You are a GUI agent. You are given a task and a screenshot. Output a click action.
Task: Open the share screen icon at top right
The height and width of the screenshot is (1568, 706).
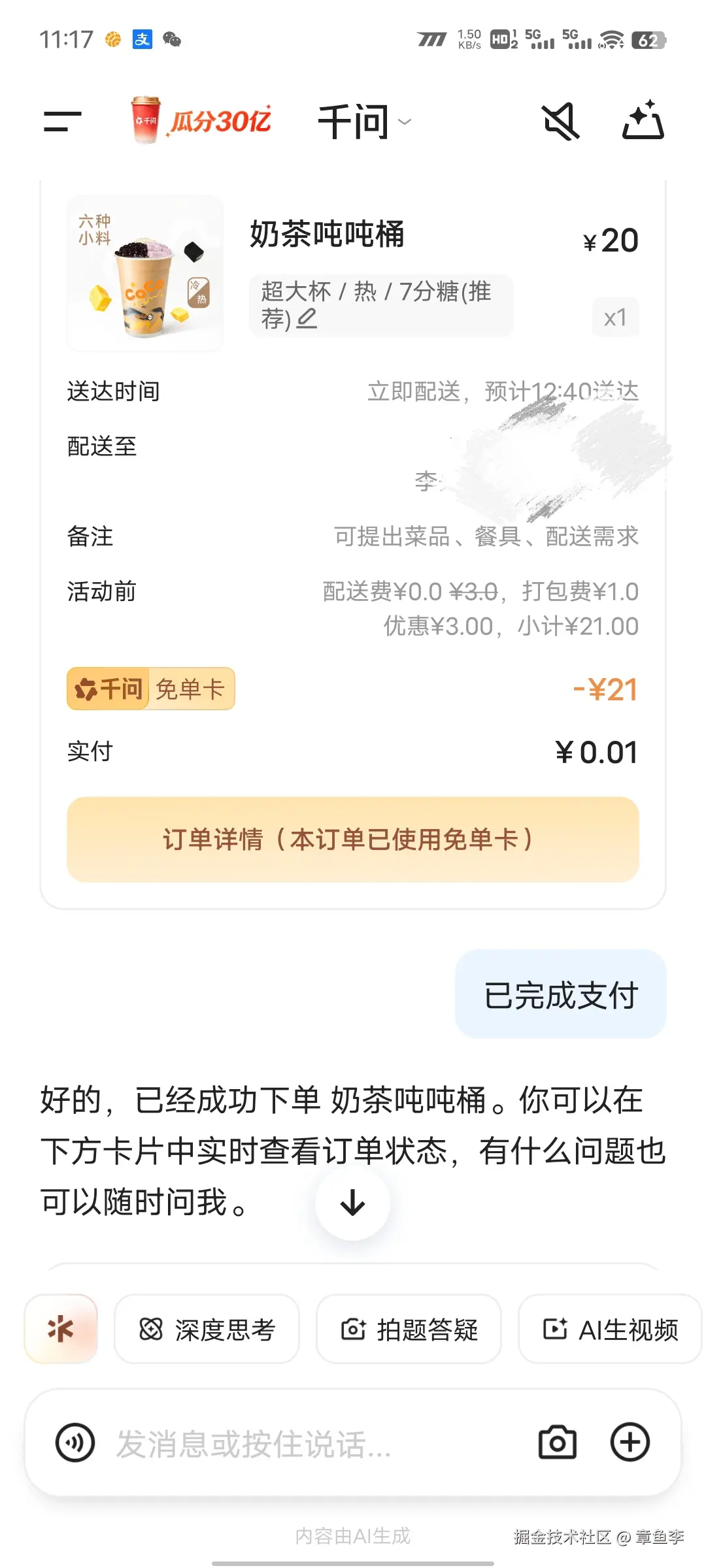[x=644, y=122]
